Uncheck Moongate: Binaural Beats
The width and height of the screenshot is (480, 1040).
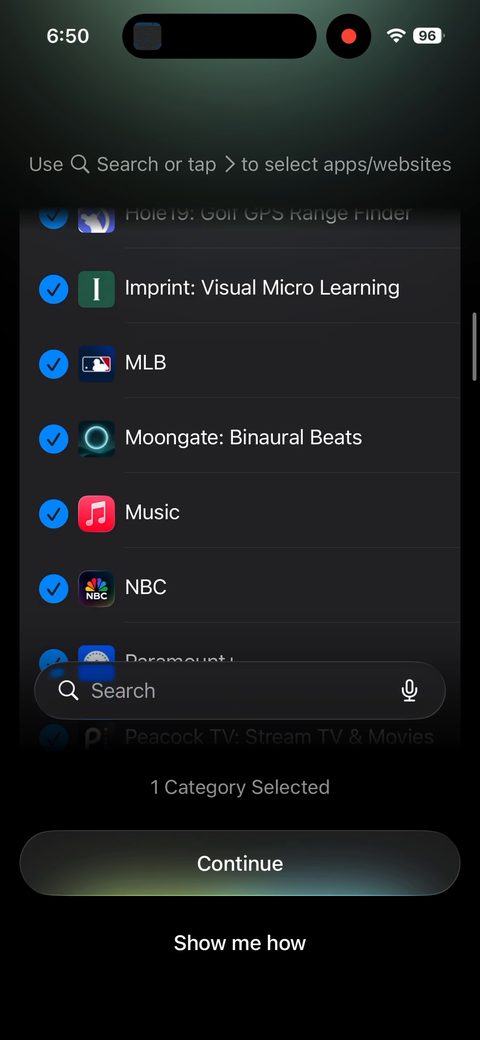54,439
